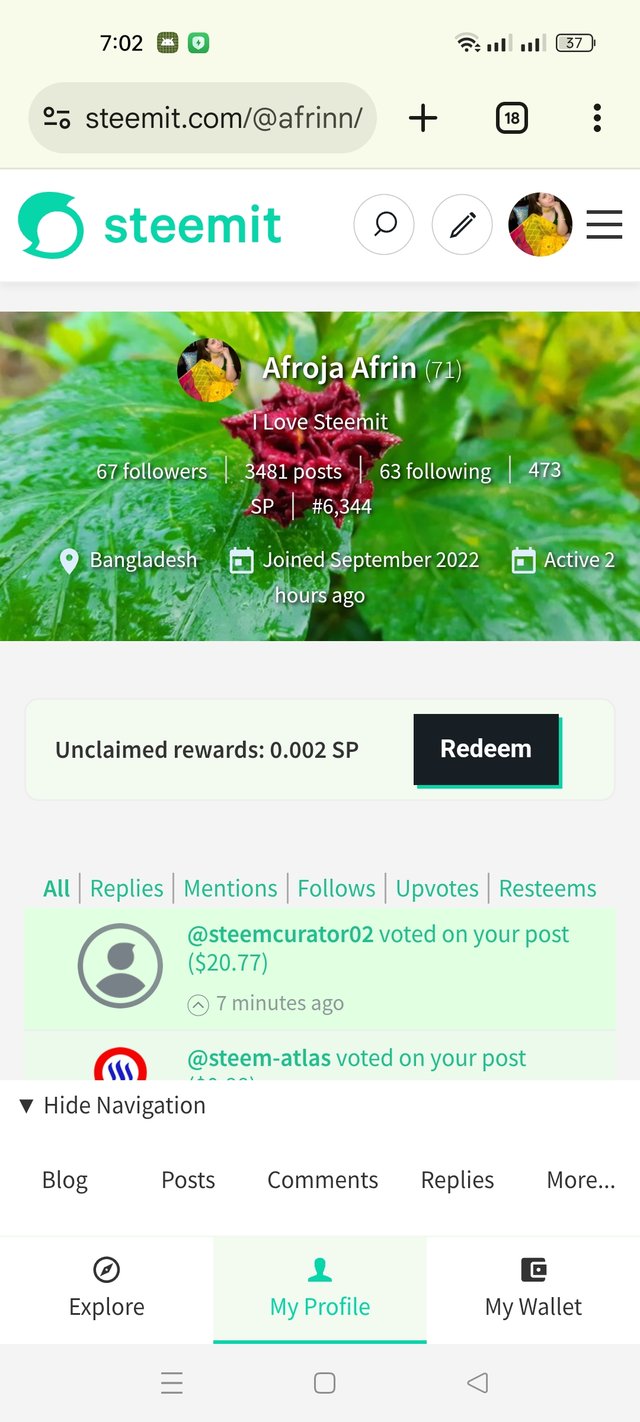
Task: Switch to the Explore tab
Action: click(106, 1288)
